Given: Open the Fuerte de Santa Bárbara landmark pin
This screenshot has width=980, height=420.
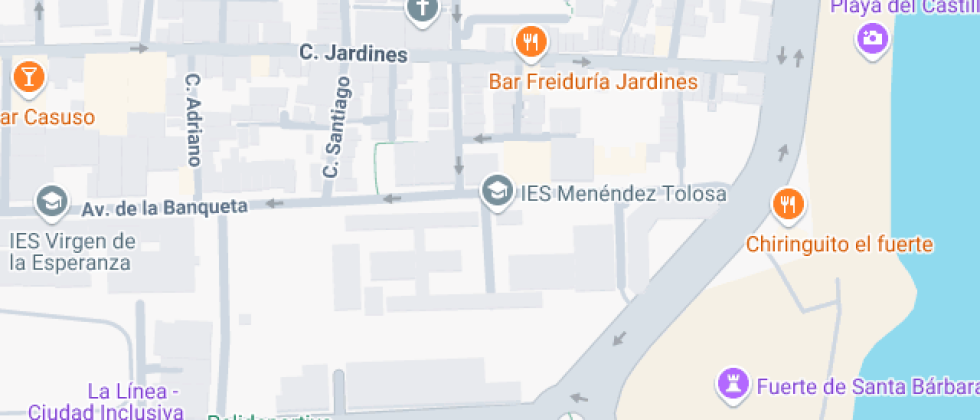Looking at the screenshot, I should 733,383.
